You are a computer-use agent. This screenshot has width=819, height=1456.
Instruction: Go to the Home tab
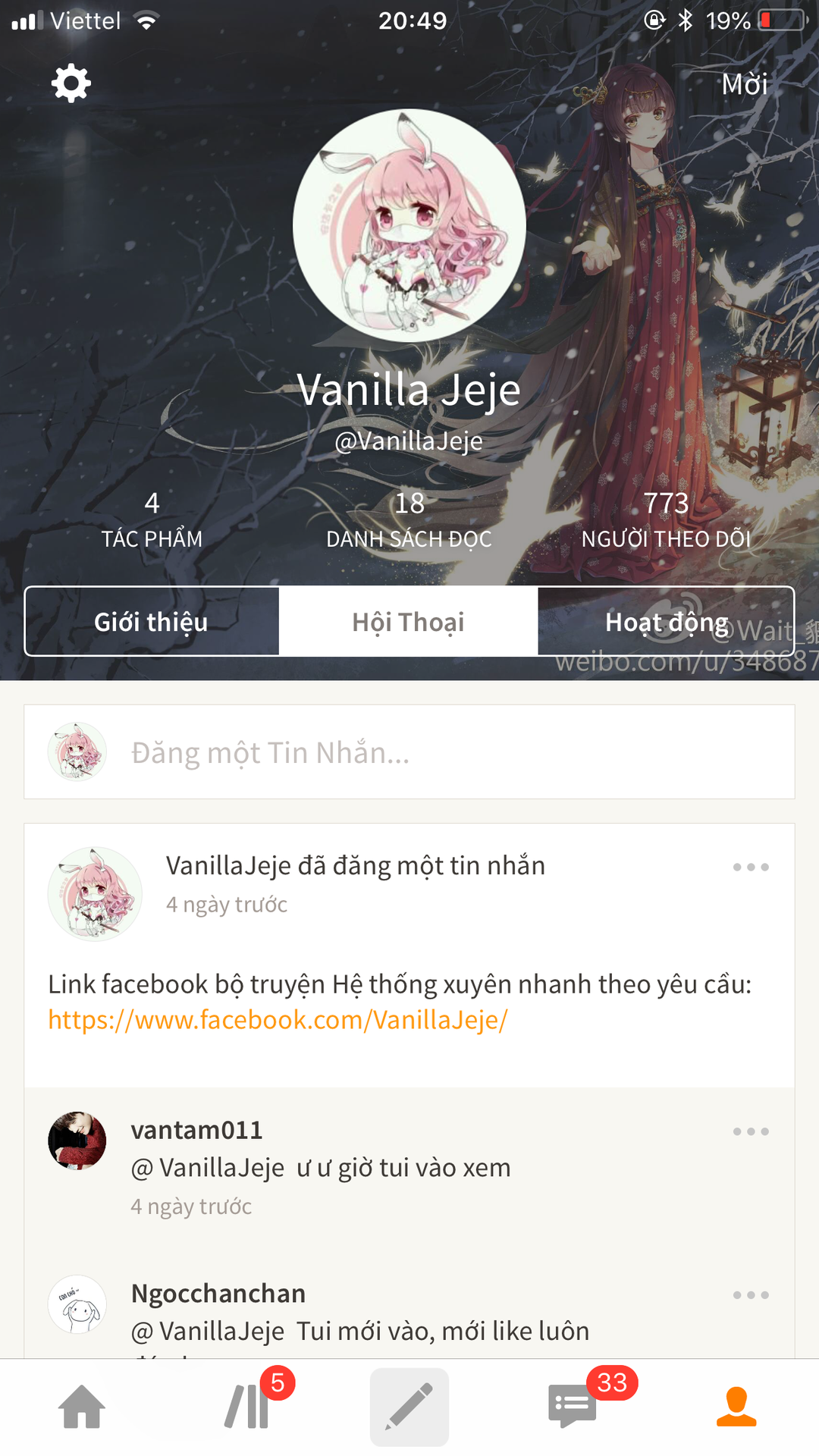(82, 1407)
